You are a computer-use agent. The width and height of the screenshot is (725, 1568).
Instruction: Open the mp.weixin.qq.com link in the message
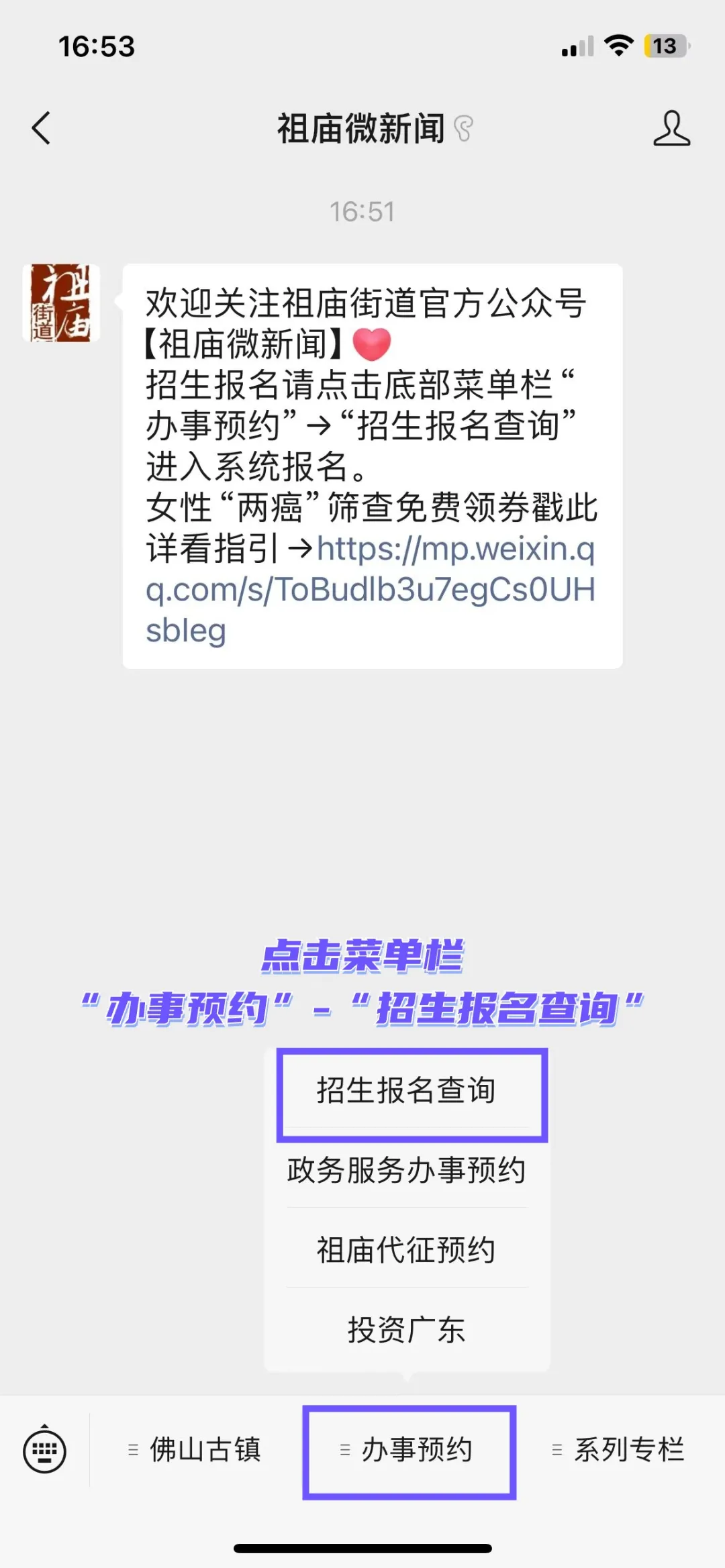tap(371, 590)
